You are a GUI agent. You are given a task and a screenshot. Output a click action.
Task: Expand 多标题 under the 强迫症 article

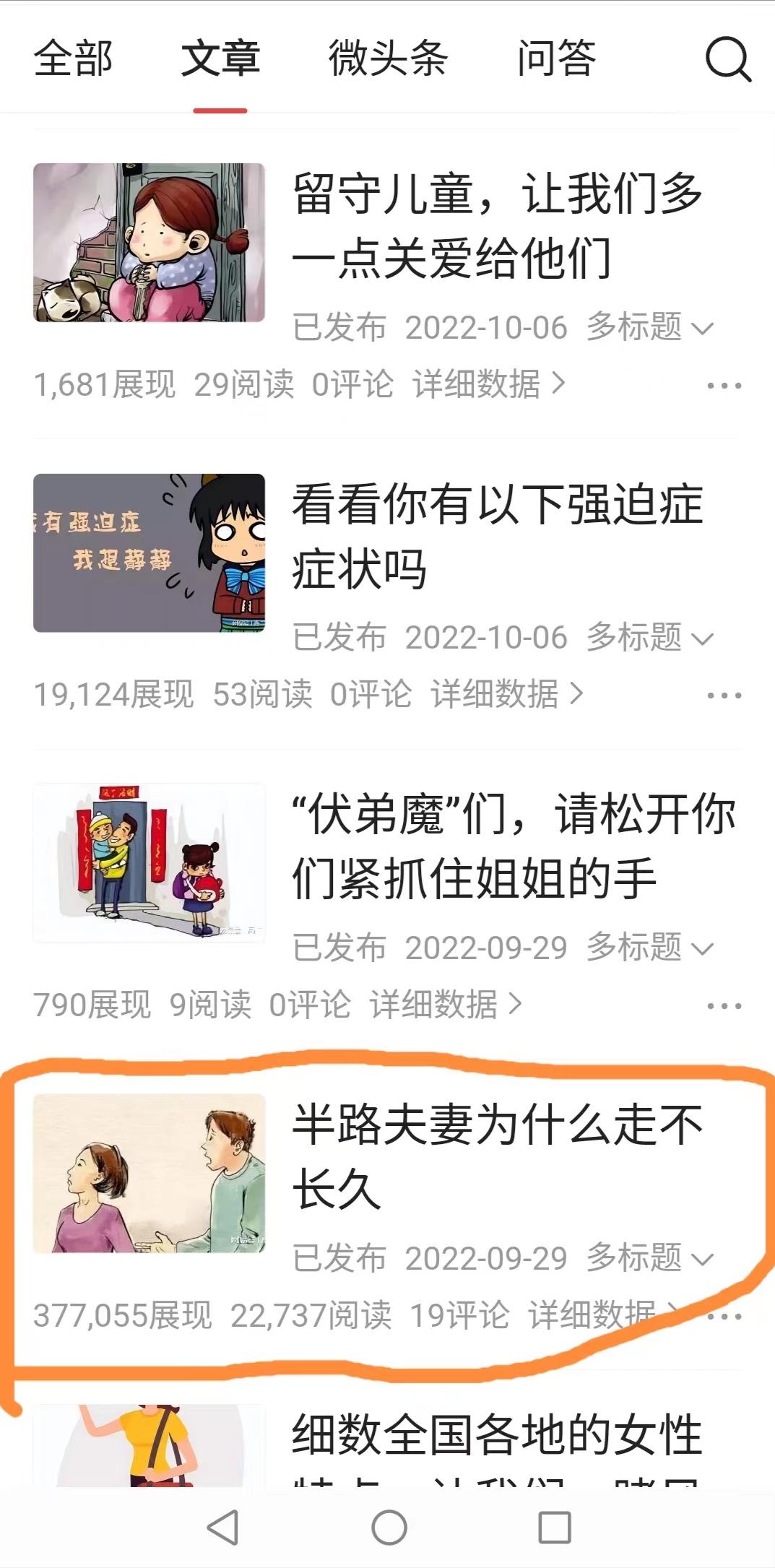click(649, 638)
